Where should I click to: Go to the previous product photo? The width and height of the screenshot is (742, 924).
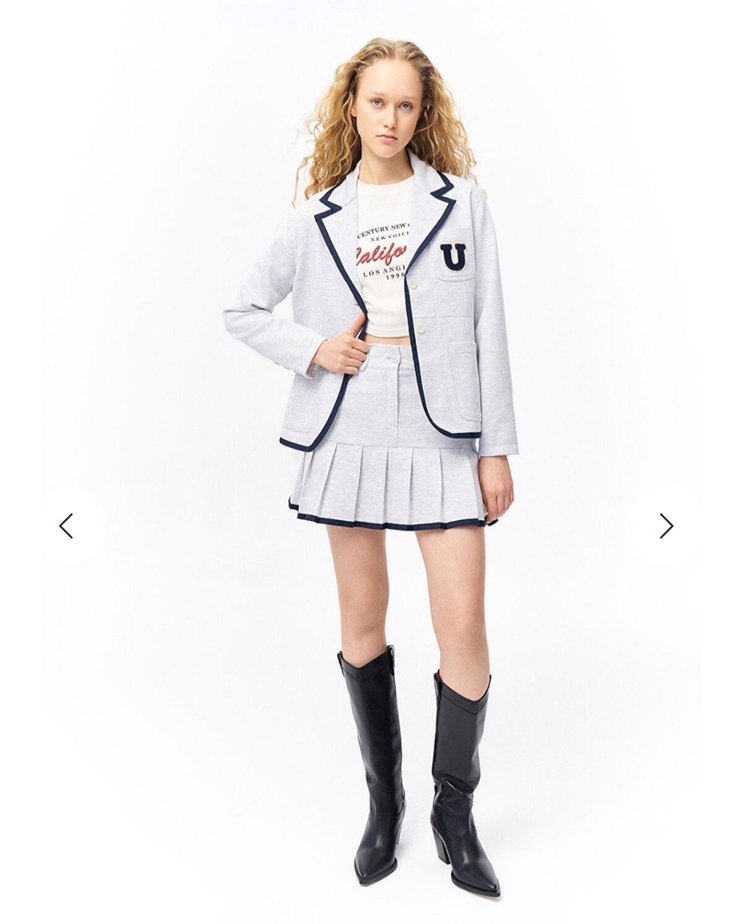pyautogui.click(x=66, y=526)
